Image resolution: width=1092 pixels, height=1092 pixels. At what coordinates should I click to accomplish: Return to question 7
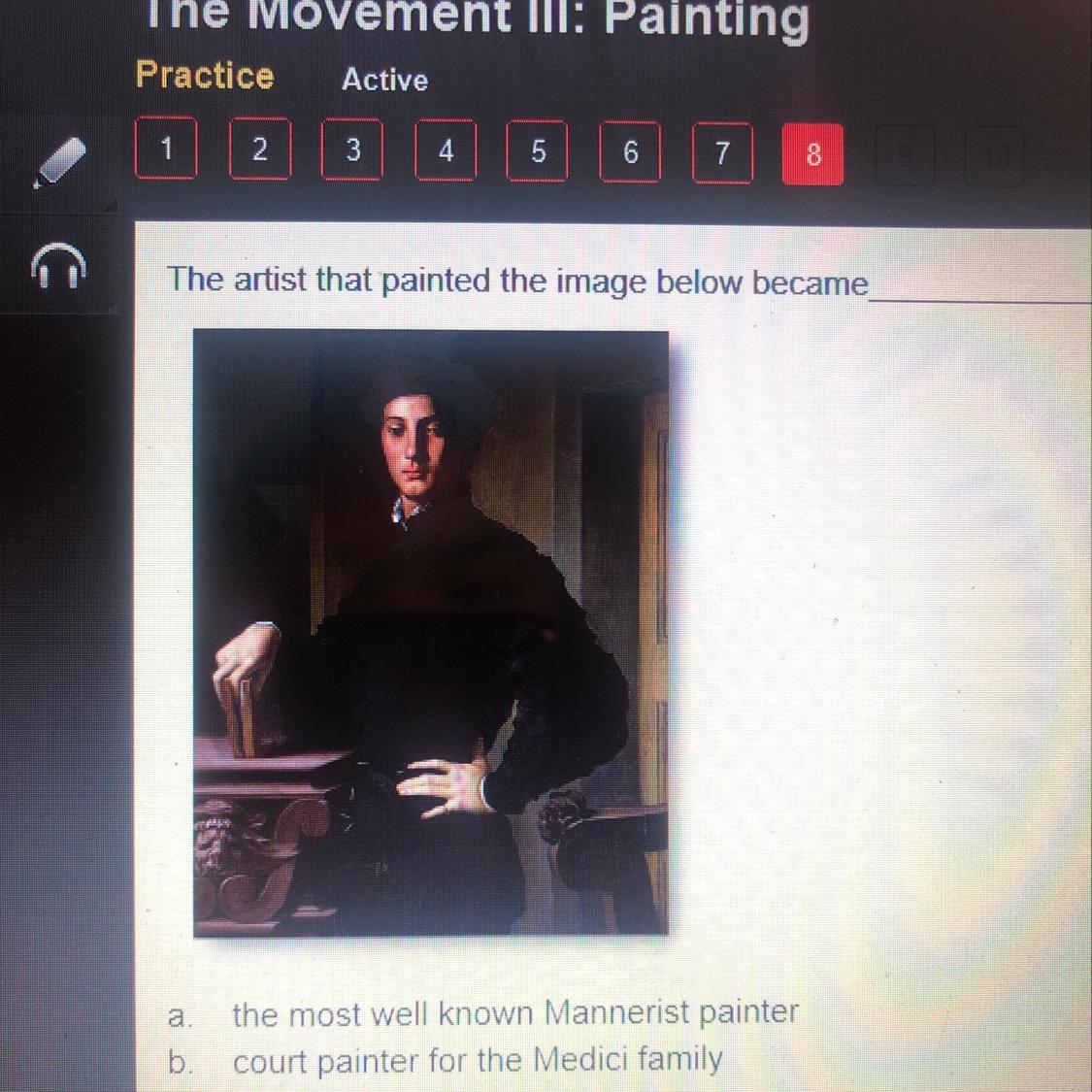[x=722, y=153]
